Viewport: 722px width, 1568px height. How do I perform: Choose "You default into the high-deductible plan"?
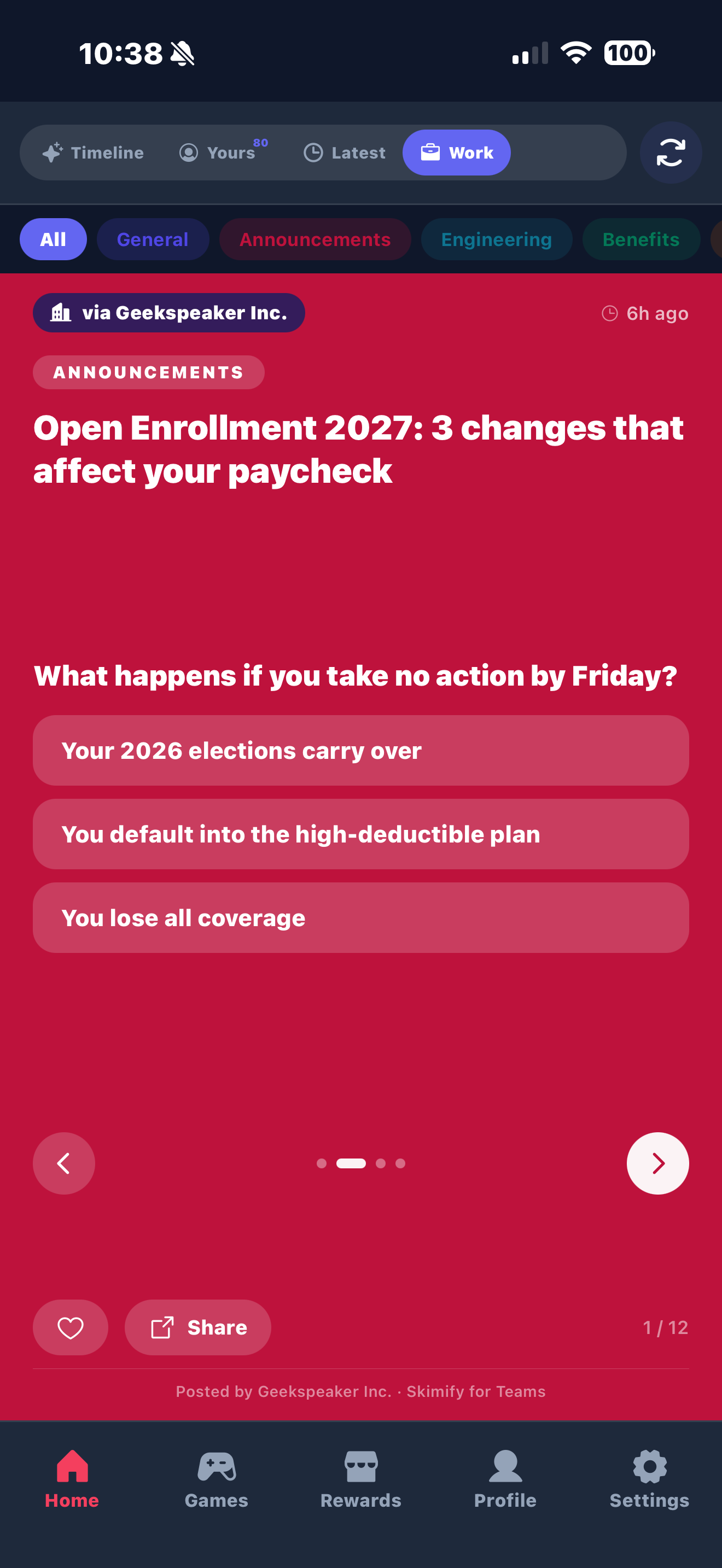tap(361, 834)
